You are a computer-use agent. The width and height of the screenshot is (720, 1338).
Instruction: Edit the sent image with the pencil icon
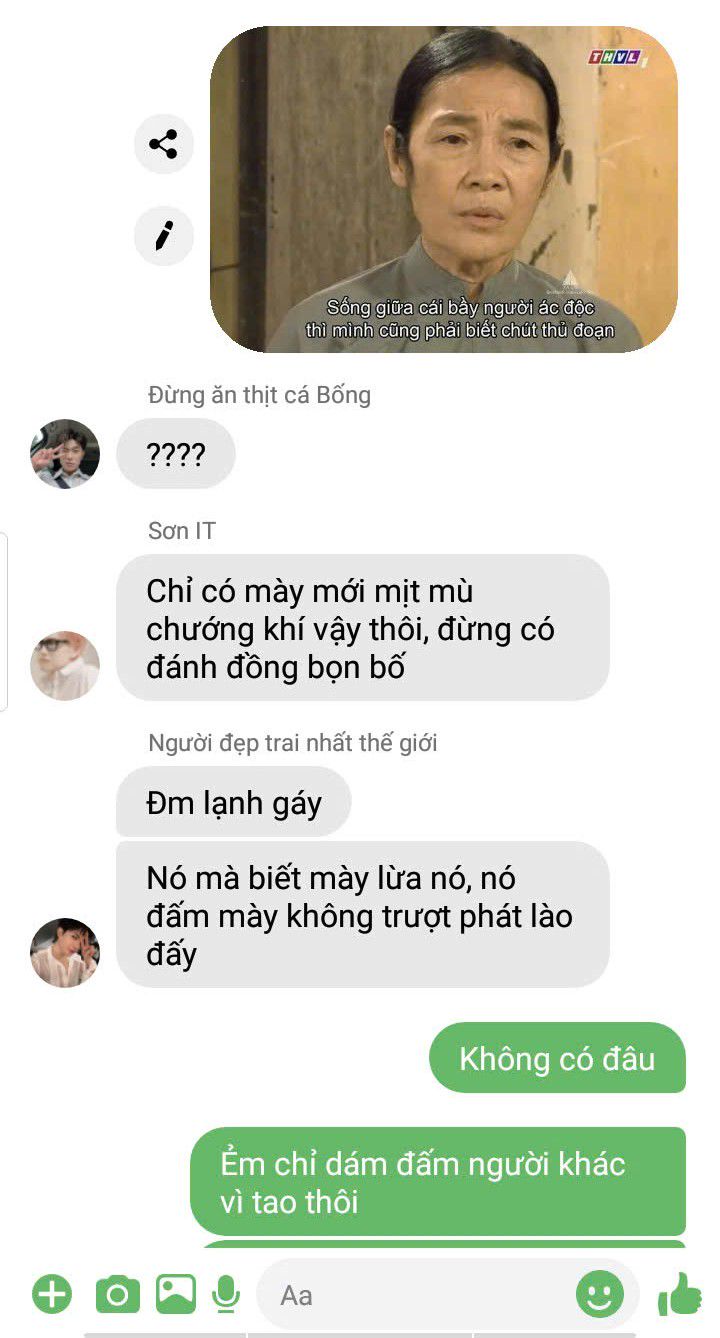pyautogui.click(x=163, y=236)
